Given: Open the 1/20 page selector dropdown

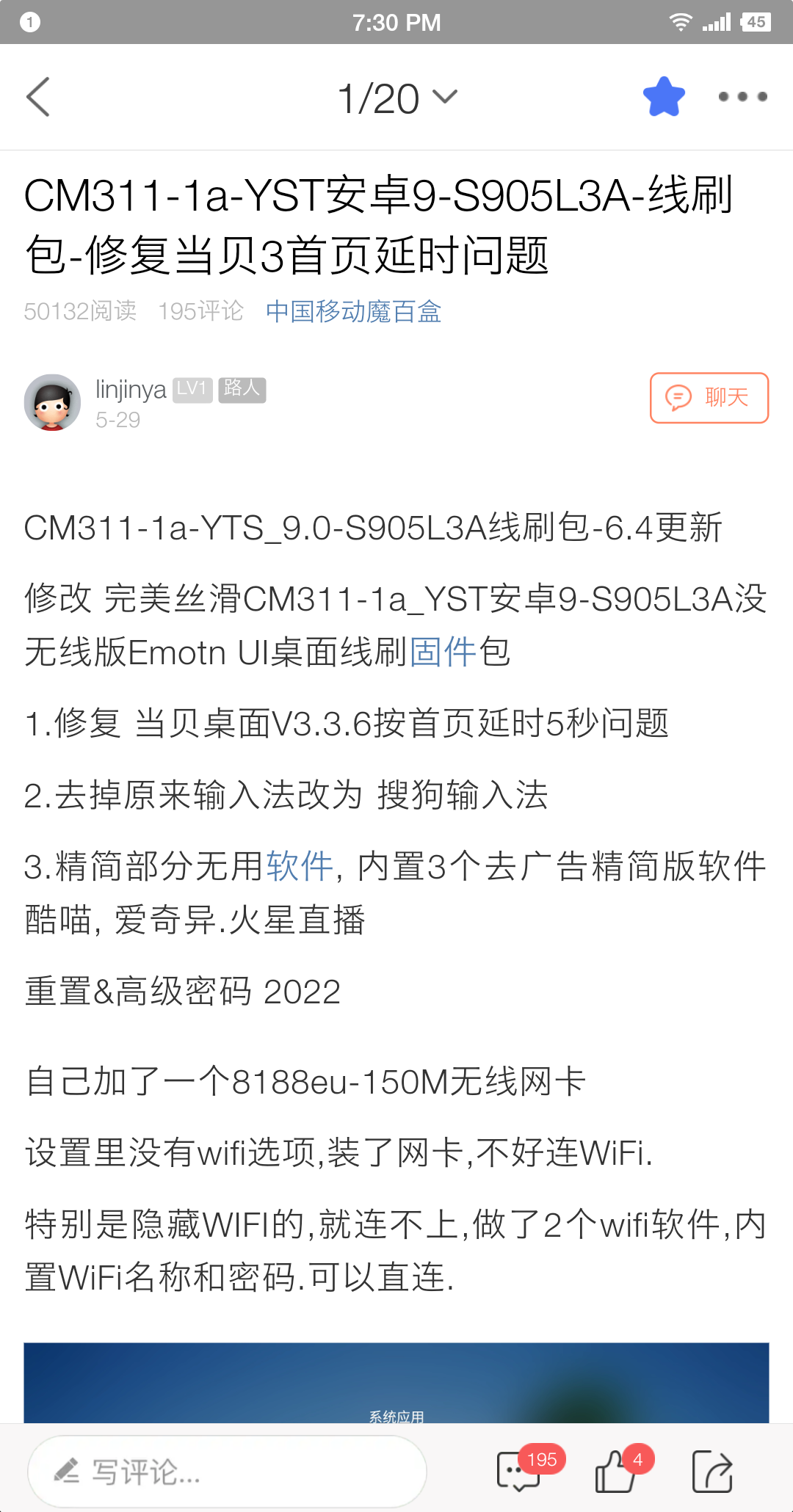Looking at the screenshot, I should click(x=397, y=98).
